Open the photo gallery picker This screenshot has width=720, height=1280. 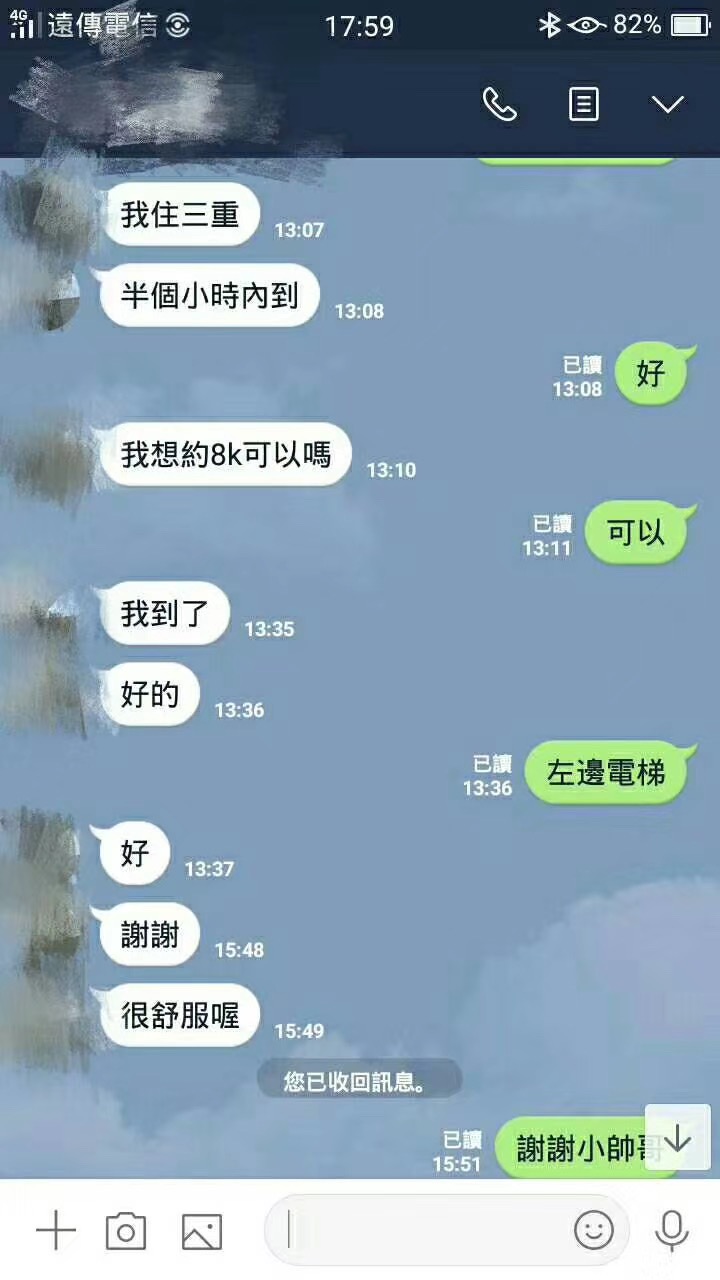click(201, 1231)
